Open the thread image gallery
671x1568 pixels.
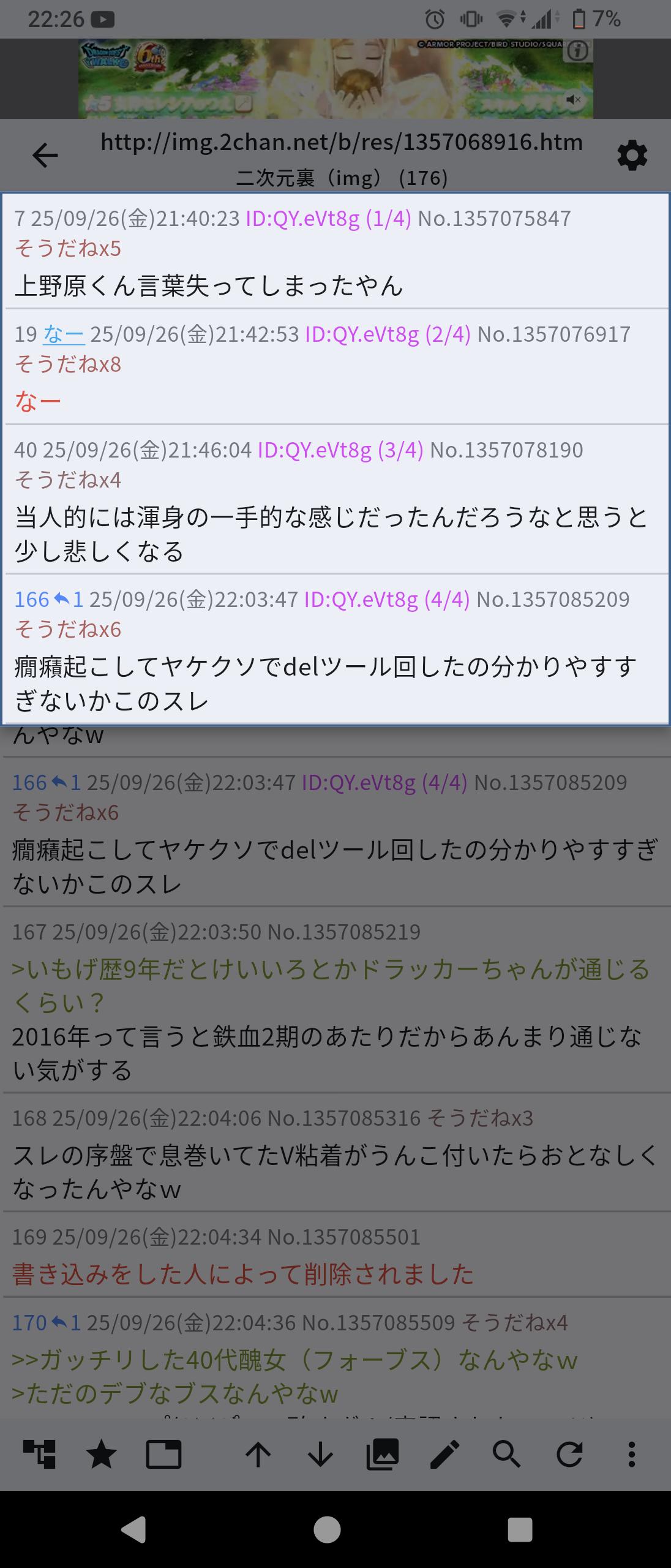click(x=383, y=1453)
